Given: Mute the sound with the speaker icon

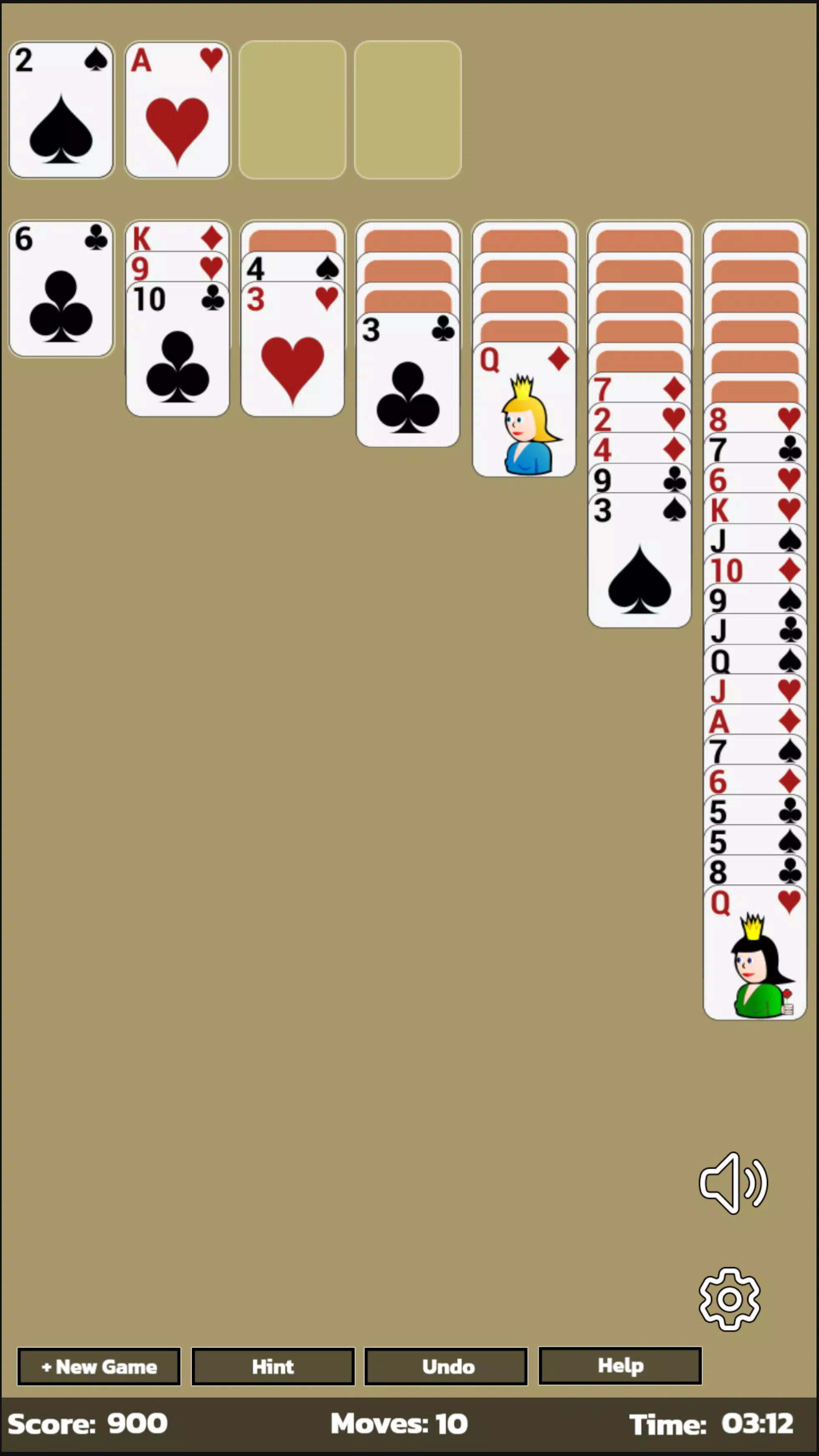Looking at the screenshot, I should [x=734, y=1183].
